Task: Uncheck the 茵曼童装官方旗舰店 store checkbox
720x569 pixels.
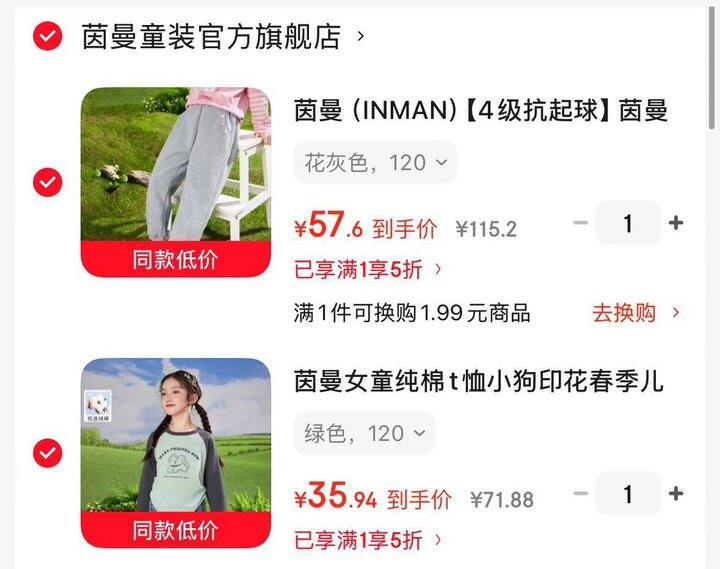Action: click(x=47, y=37)
